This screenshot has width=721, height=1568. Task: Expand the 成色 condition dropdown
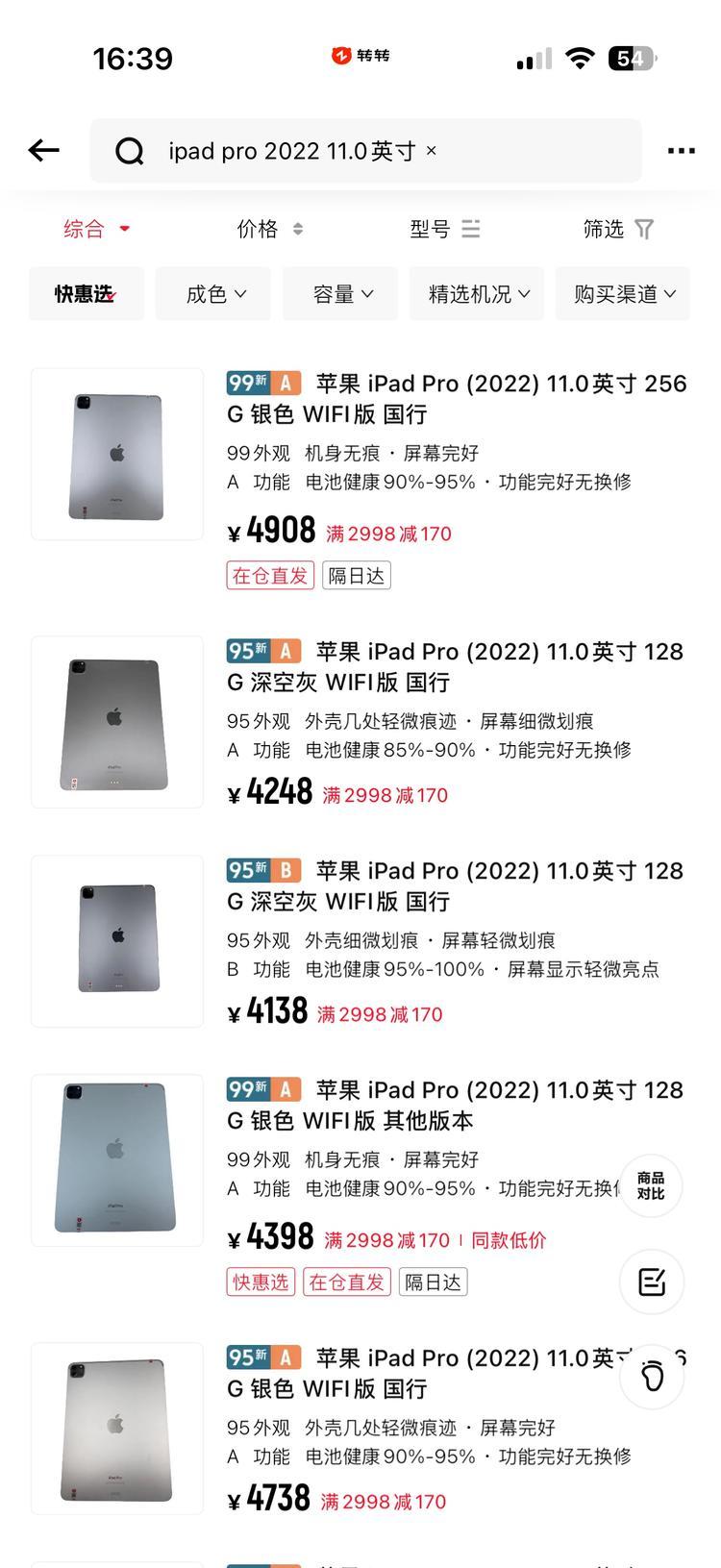click(213, 294)
